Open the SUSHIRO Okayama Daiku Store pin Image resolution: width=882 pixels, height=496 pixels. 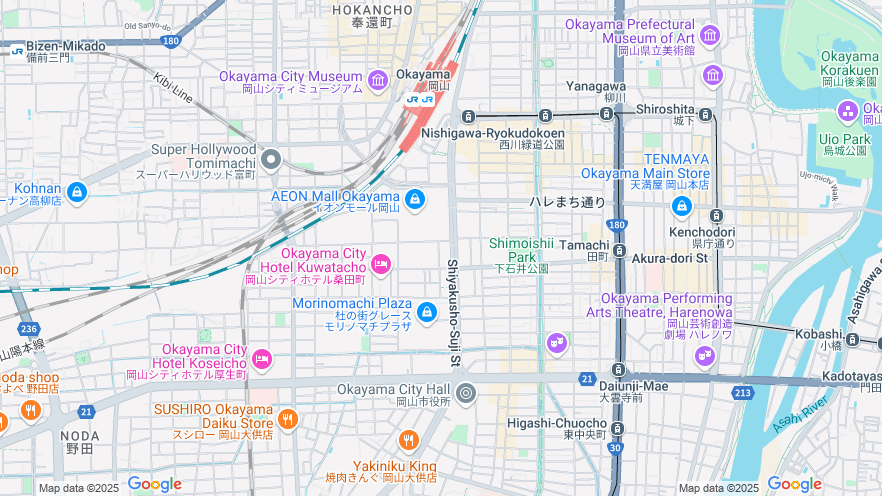coord(288,419)
